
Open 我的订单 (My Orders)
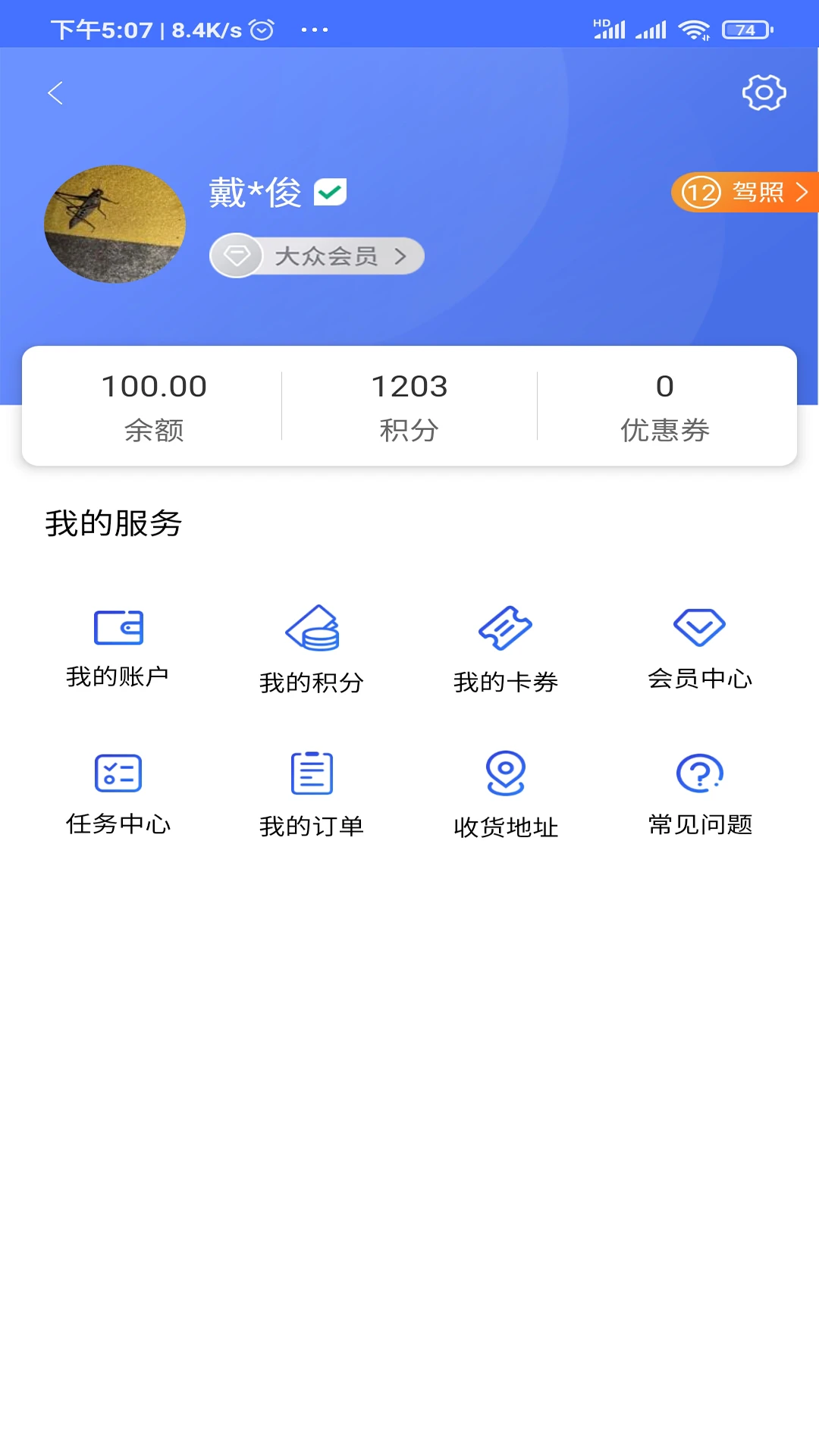pos(312,793)
